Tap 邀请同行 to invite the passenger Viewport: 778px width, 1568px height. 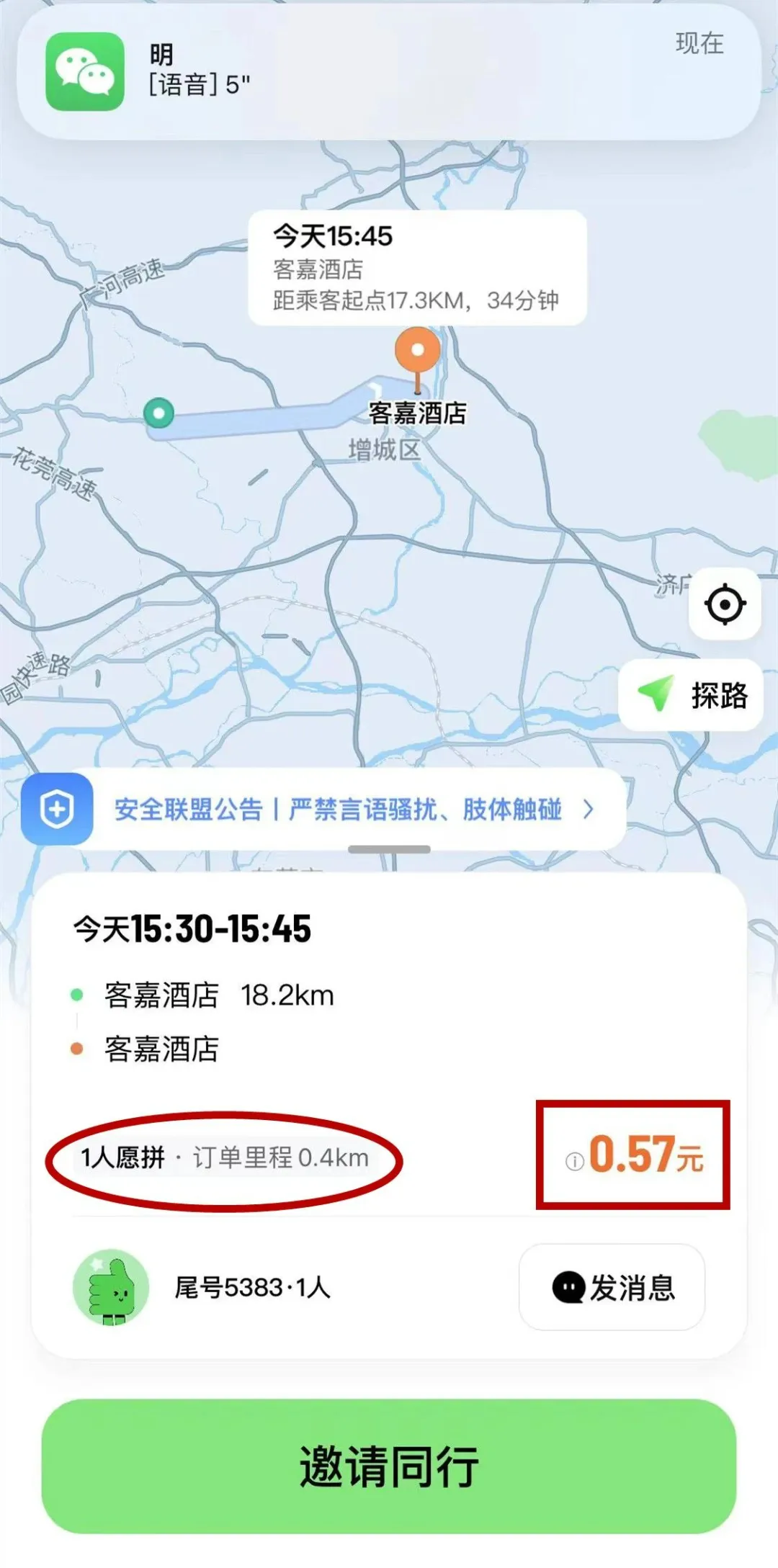pyautogui.click(x=389, y=1466)
